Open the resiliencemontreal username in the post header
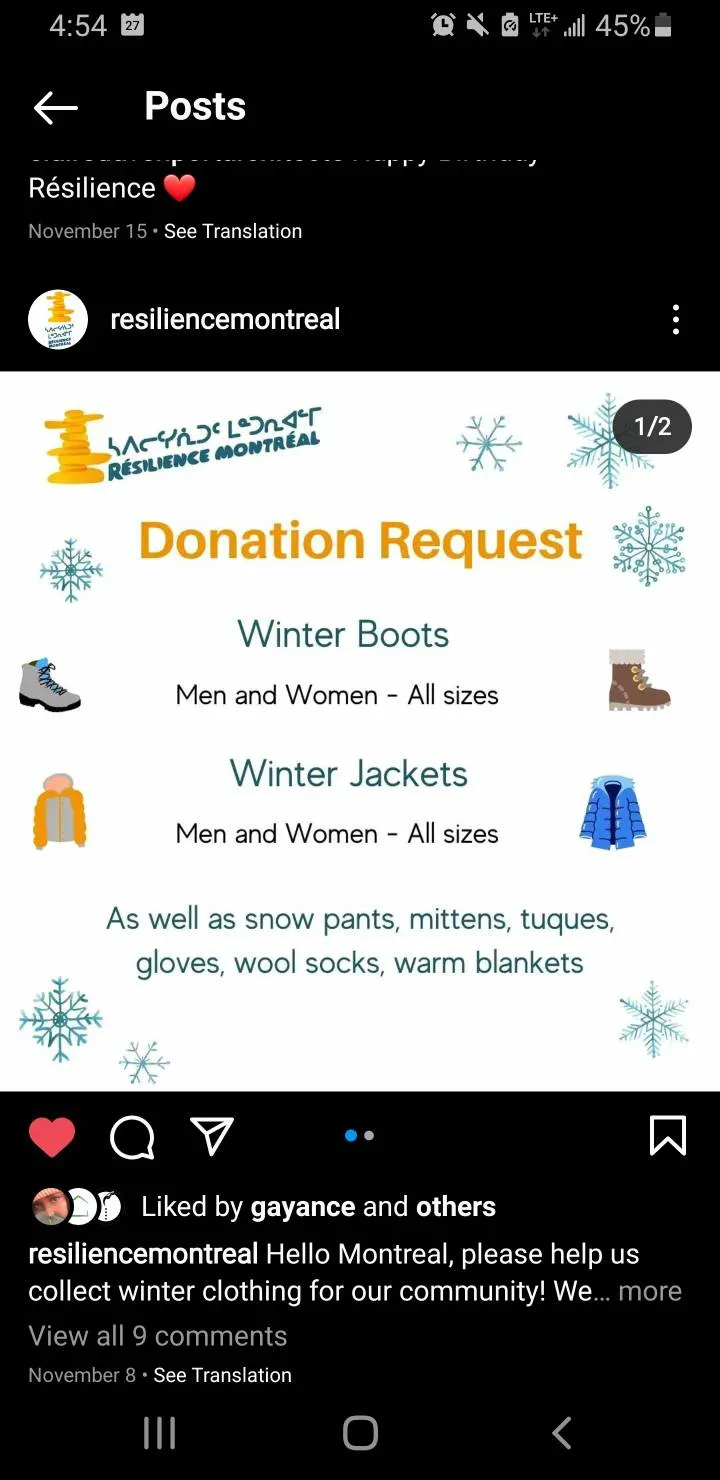This screenshot has width=720, height=1480. point(225,320)
